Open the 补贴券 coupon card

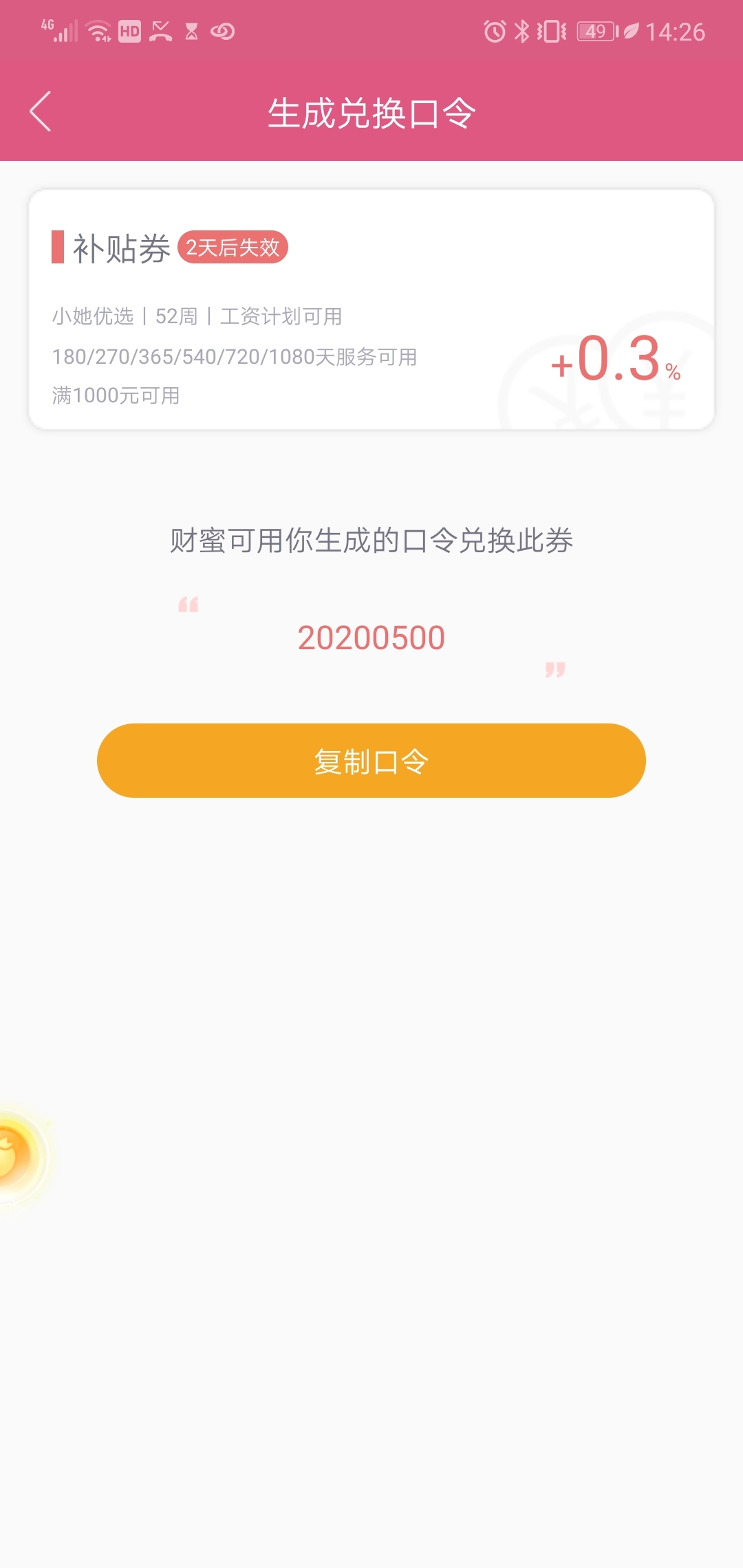click(371, 309)
